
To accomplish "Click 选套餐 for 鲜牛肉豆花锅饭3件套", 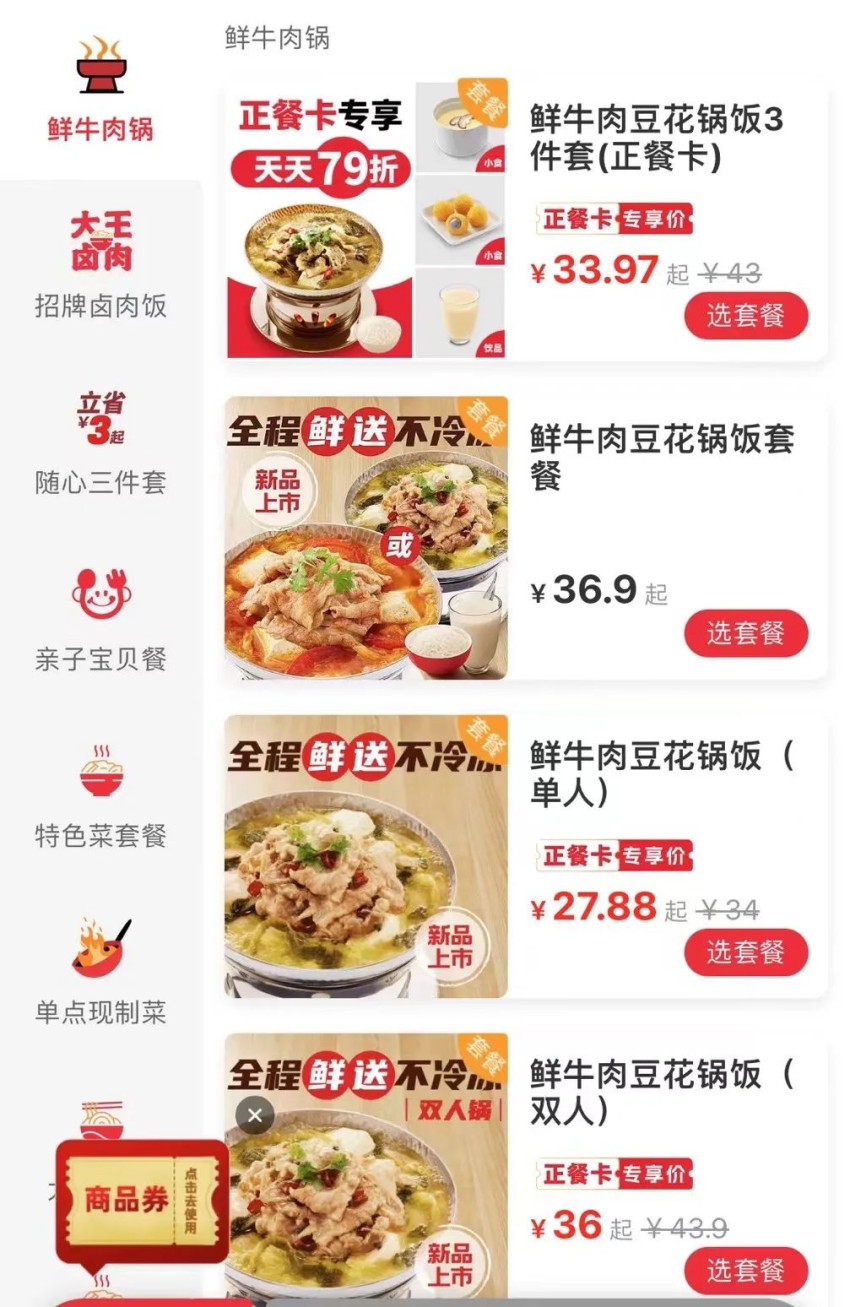I will coord(746,314).
